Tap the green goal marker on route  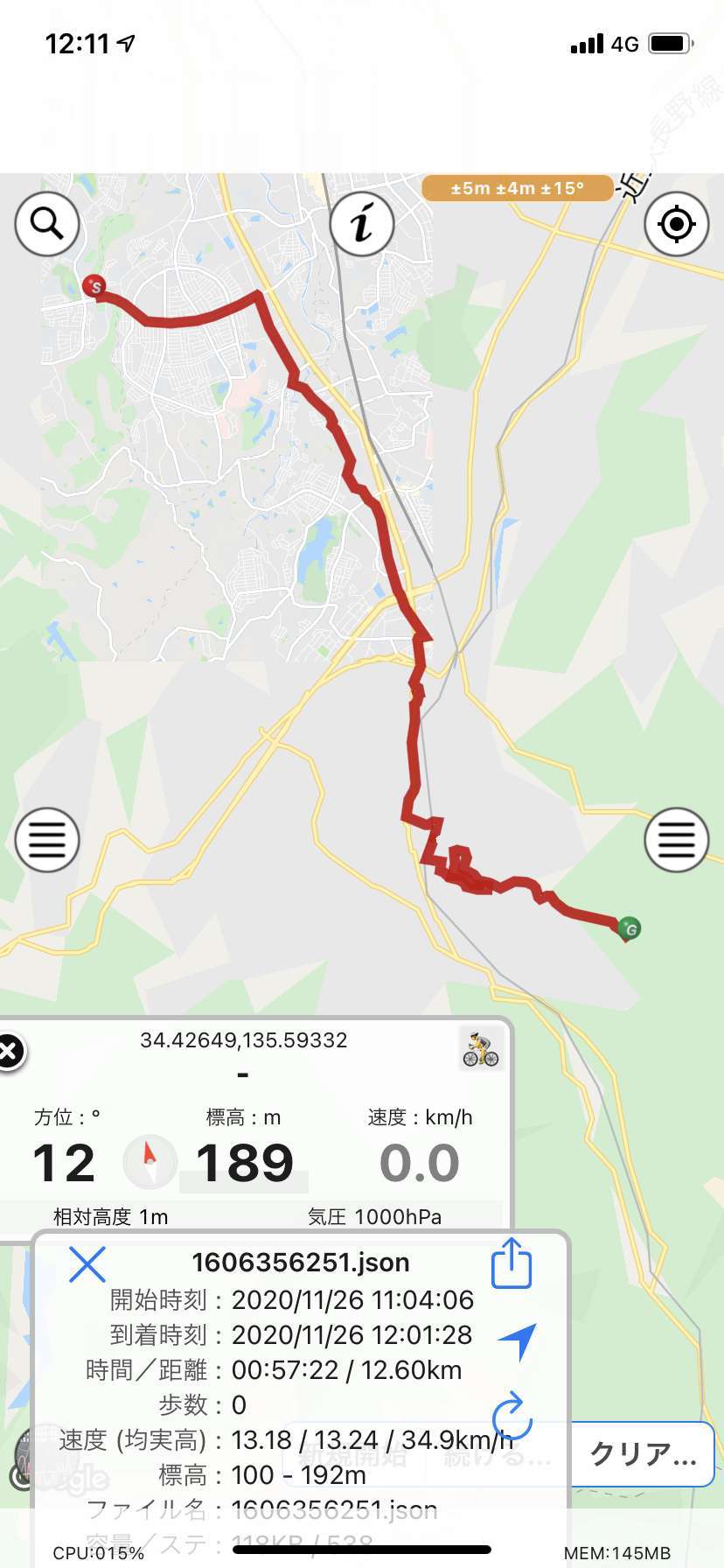pos(629,928)
